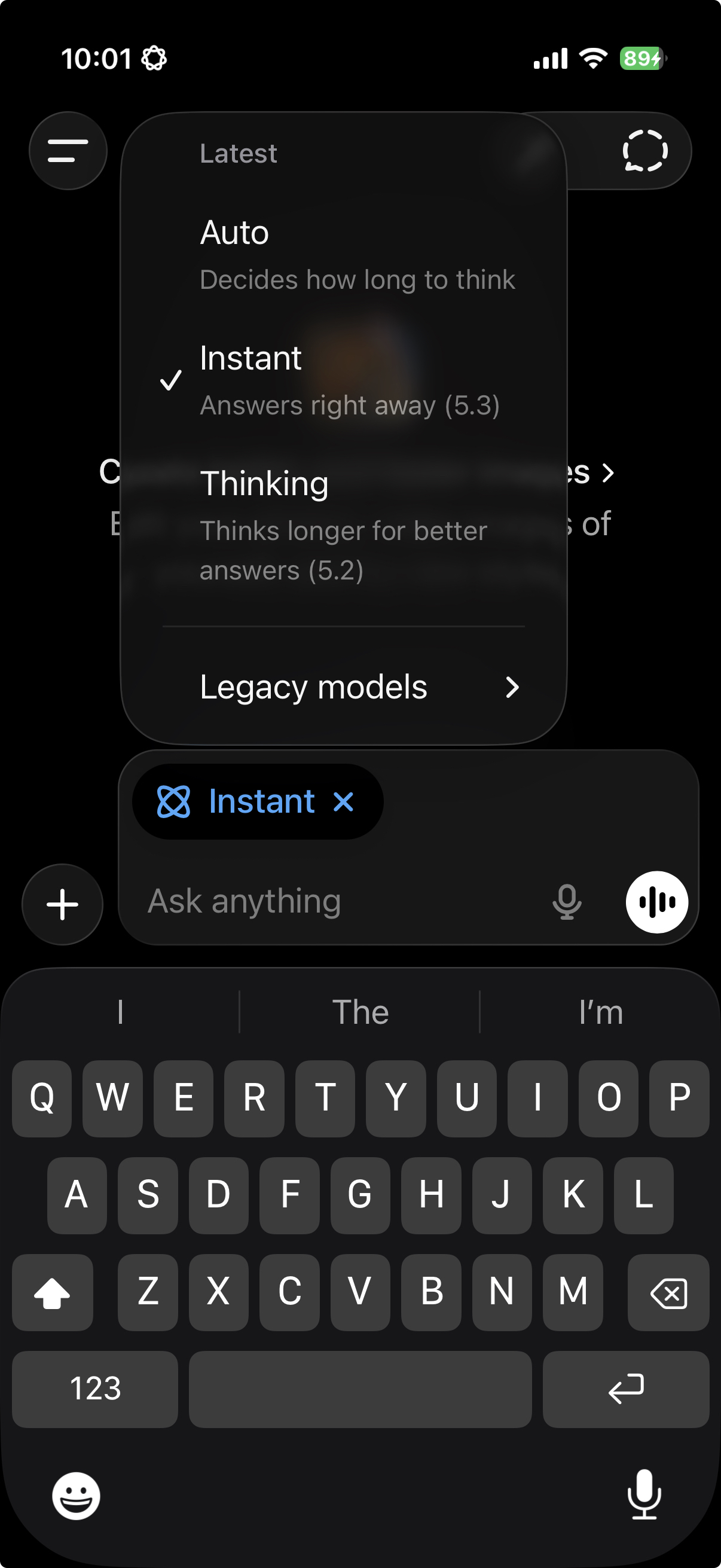
Task: Open the plus attachment button
Action: click(x=63, y=904)
